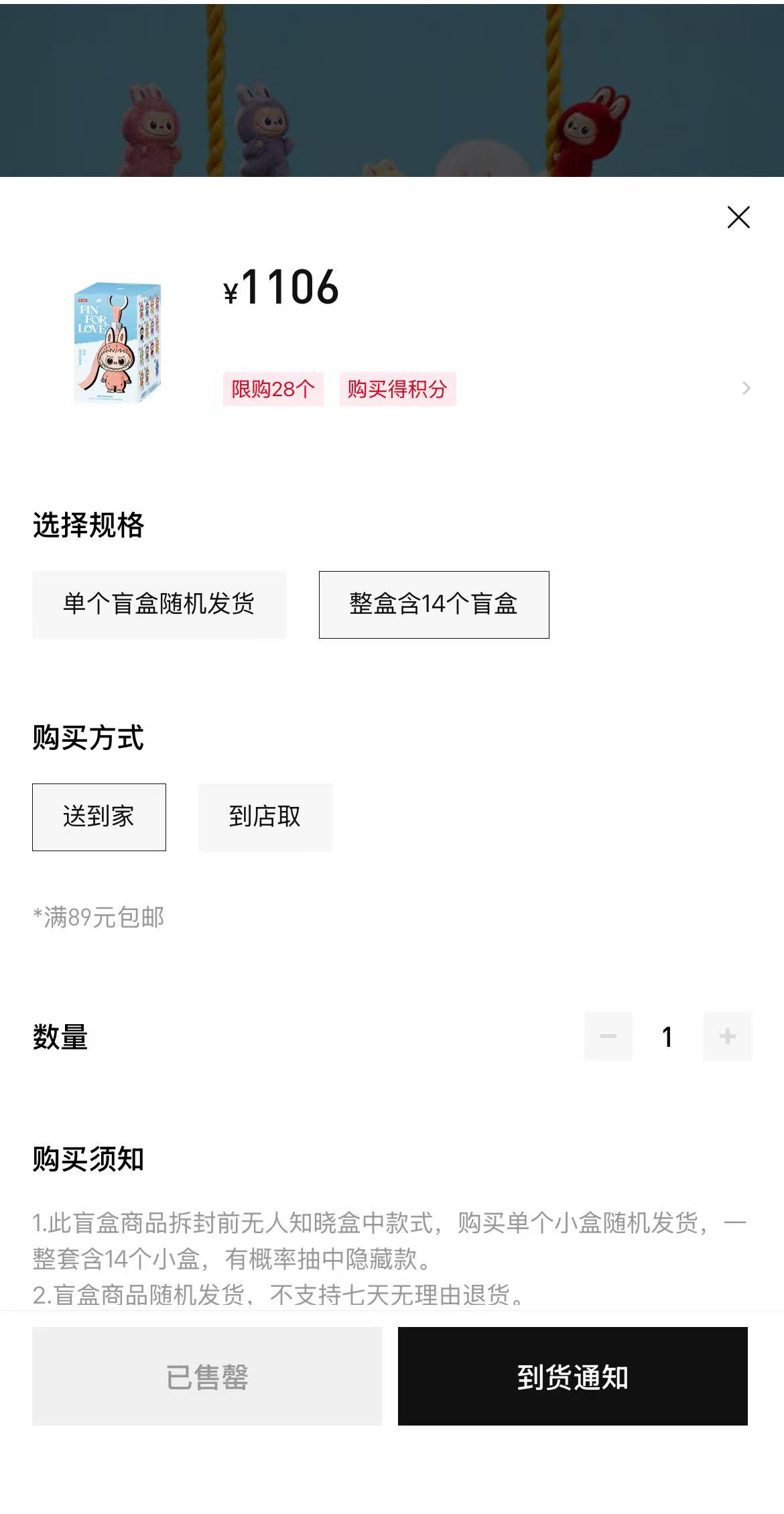The width and height of the screenshot is (784, 1514).
Task: Select 整盒含14个盲盒 specification
Action: (x=434, y=604)
